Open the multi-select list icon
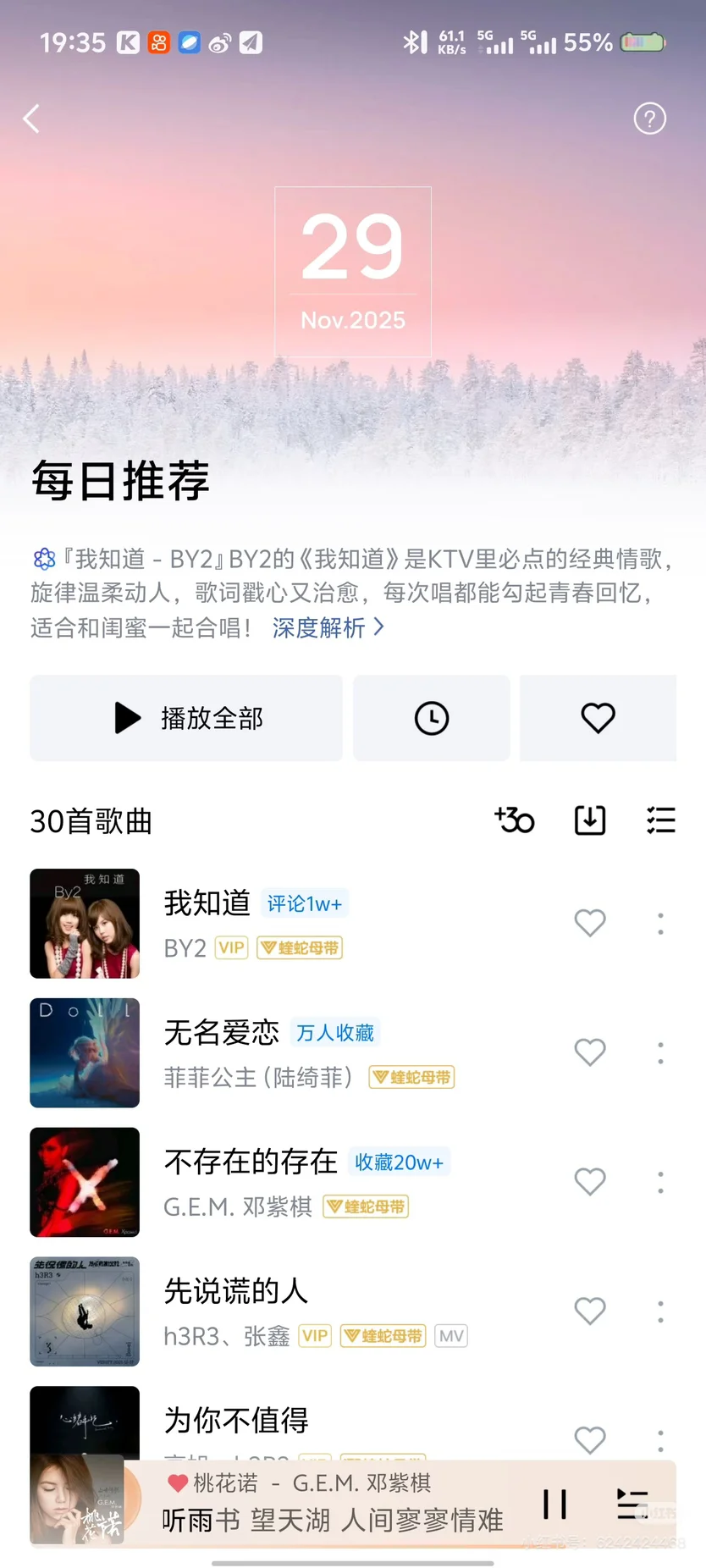706x1568 pixels. (x=660, y=820)
